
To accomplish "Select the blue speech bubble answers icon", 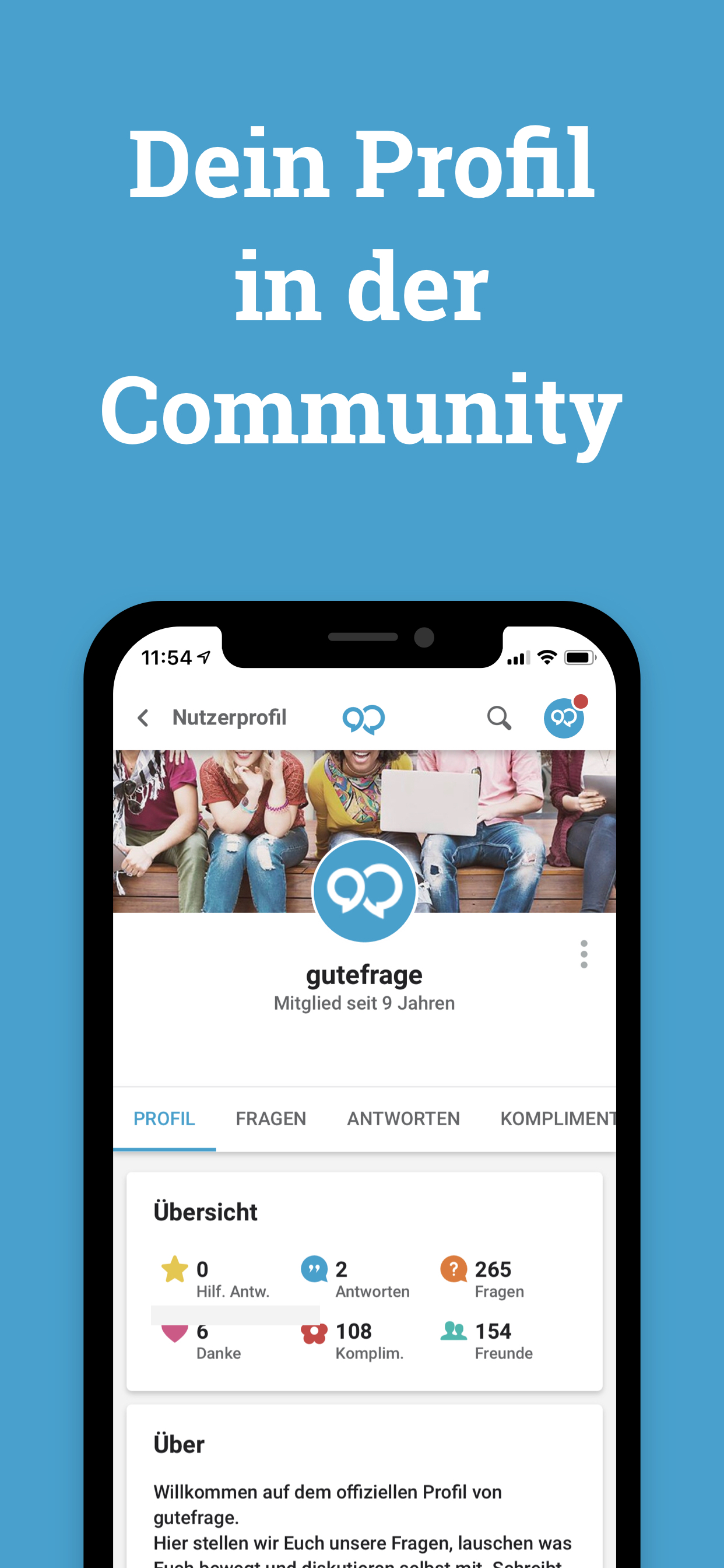I will point(315,1270).
